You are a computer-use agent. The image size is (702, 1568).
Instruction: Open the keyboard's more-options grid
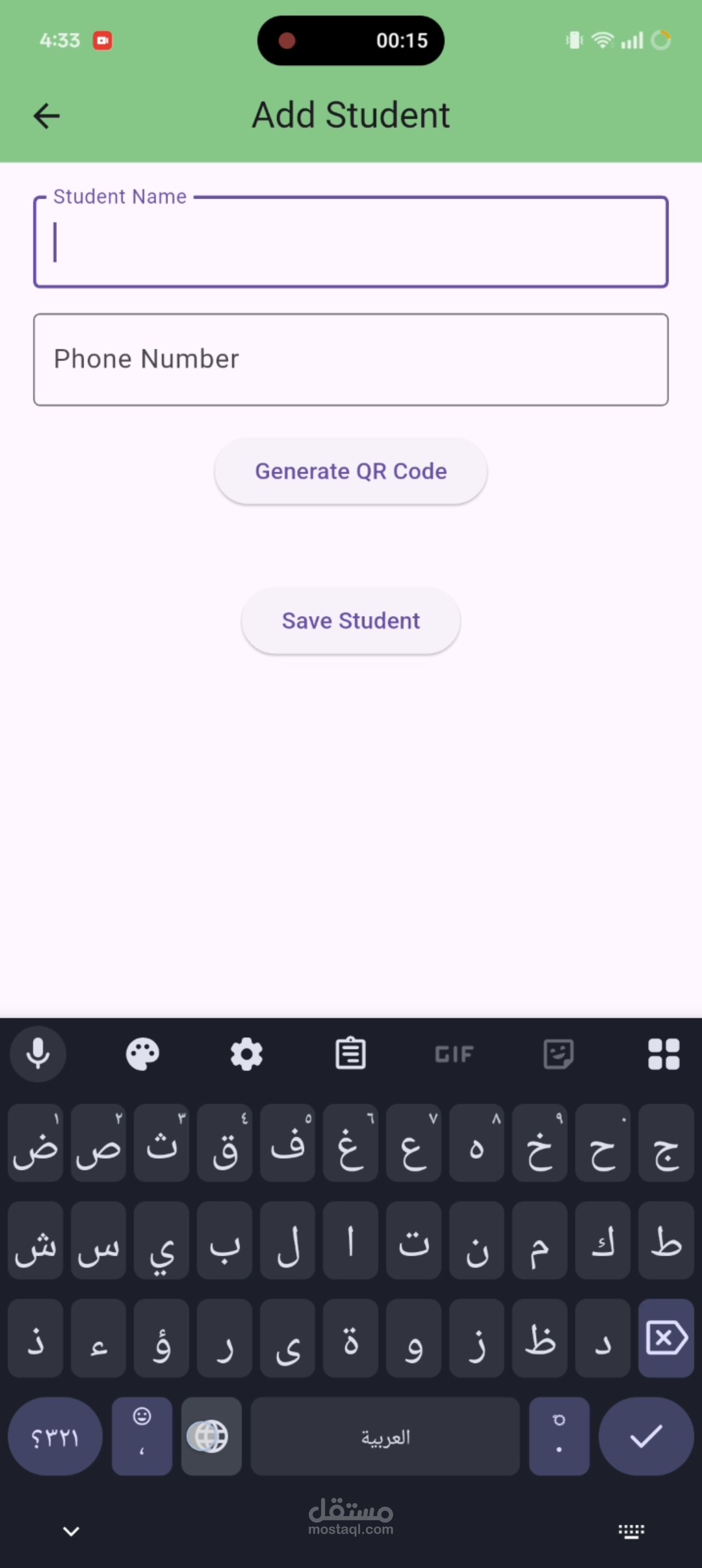click(x=663, y=1054)
